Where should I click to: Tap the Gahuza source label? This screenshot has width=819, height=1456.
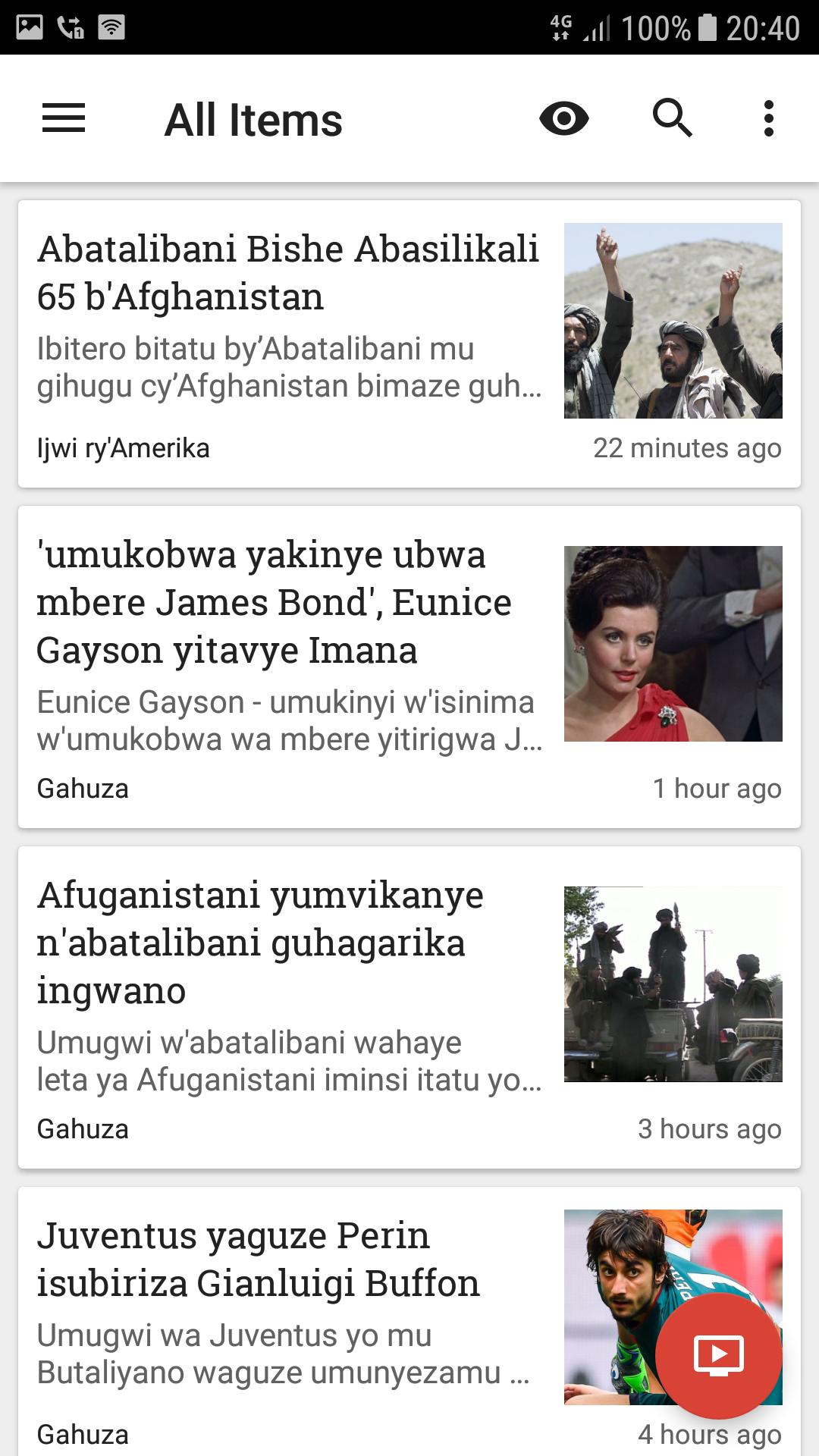[x=83, y=789]
